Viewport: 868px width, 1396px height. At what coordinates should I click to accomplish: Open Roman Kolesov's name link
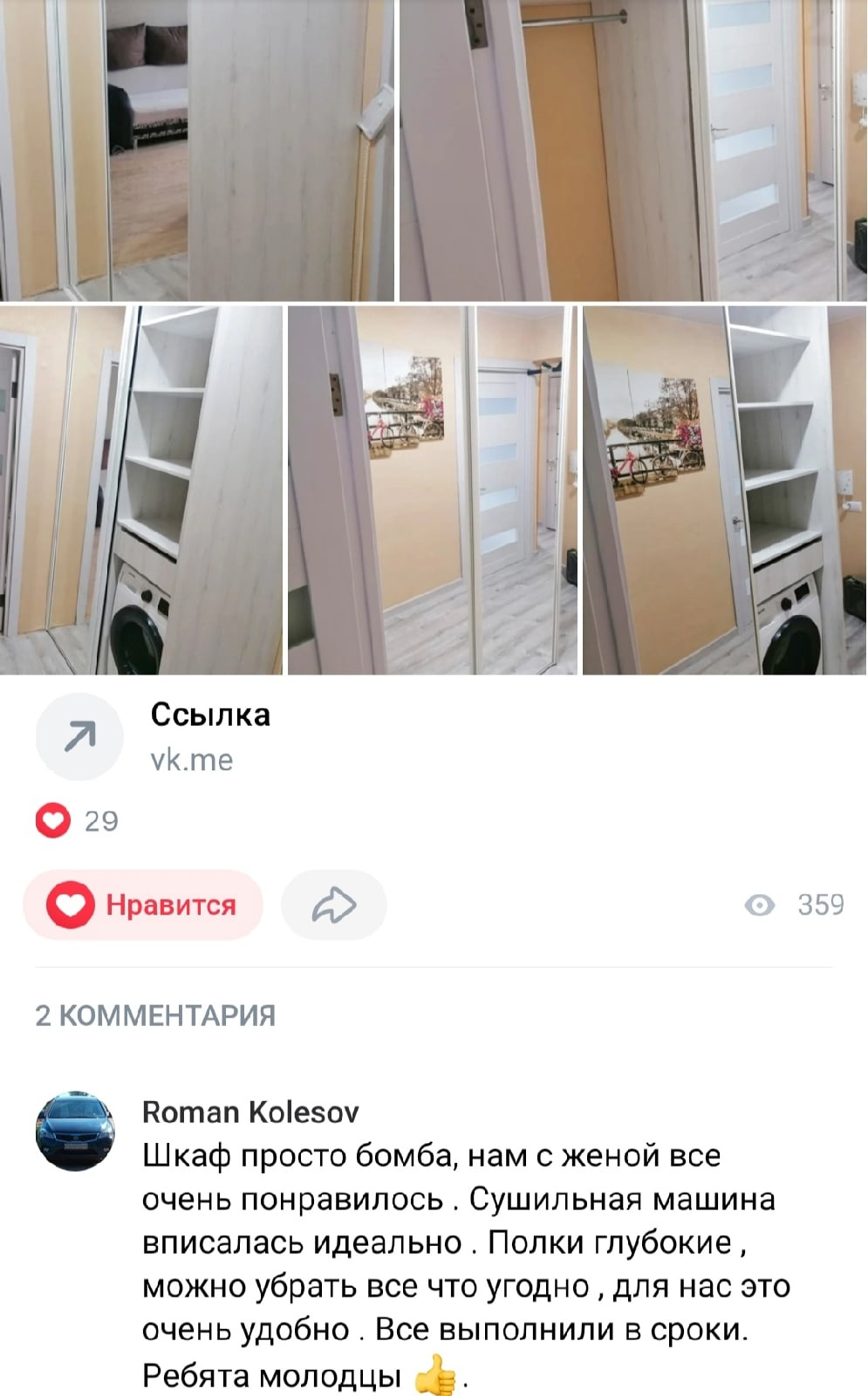pos(250,1112)
